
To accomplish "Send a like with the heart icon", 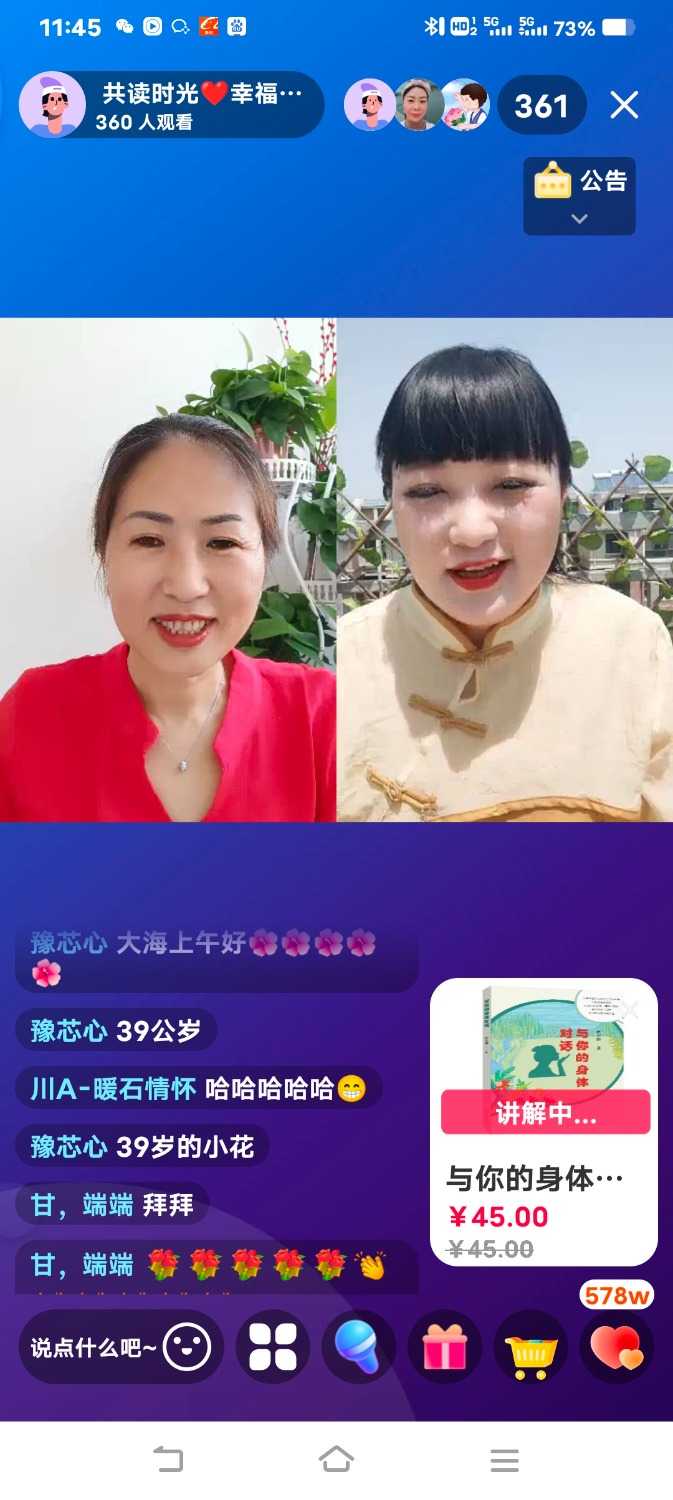I will point(617,1348).
